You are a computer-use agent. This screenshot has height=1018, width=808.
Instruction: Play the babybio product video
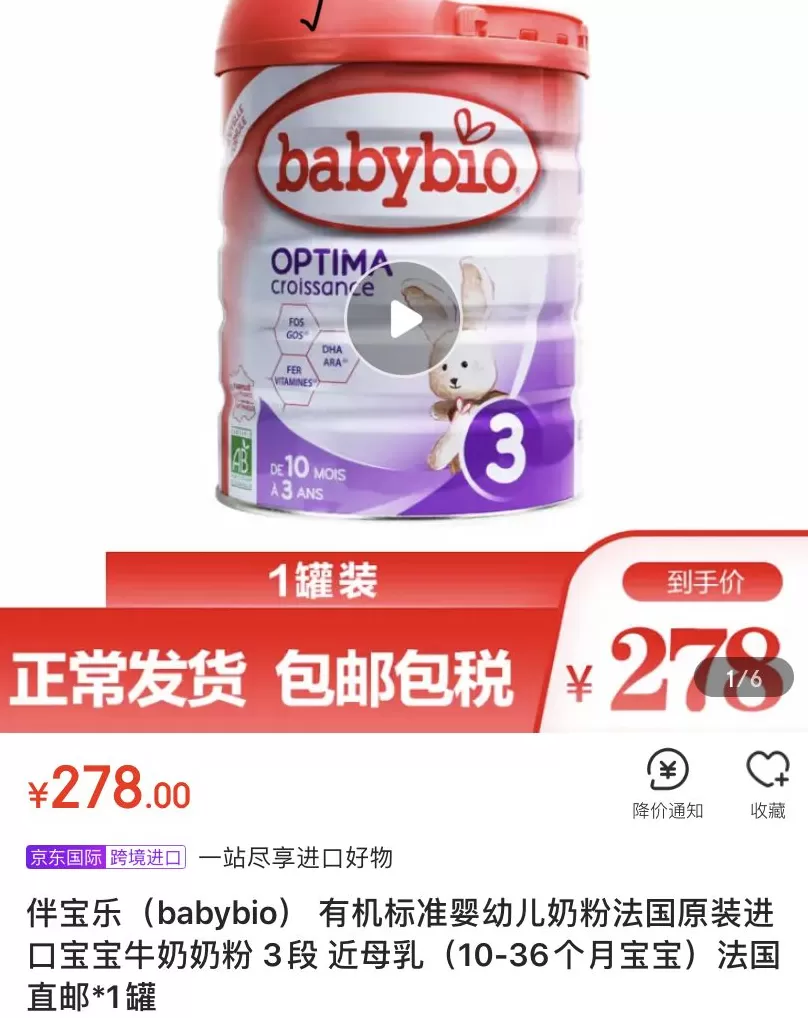pos(403,319)
